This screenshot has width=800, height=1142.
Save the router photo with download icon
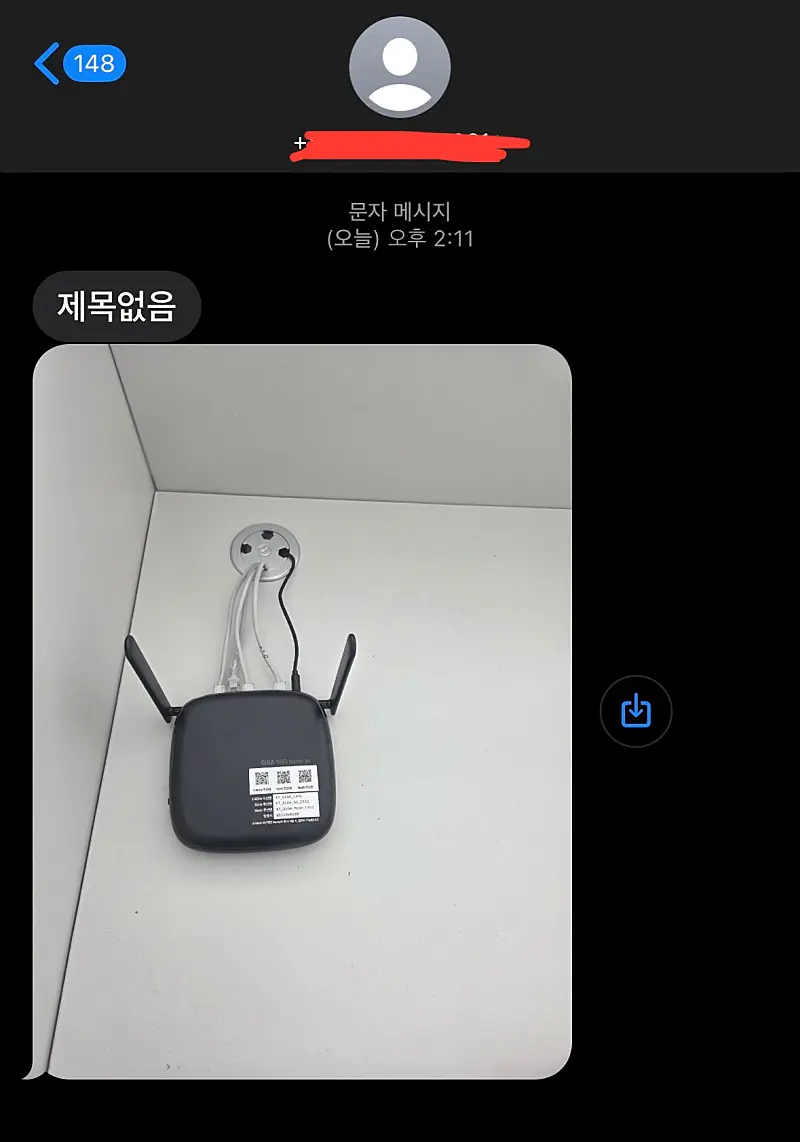point(636,712)
